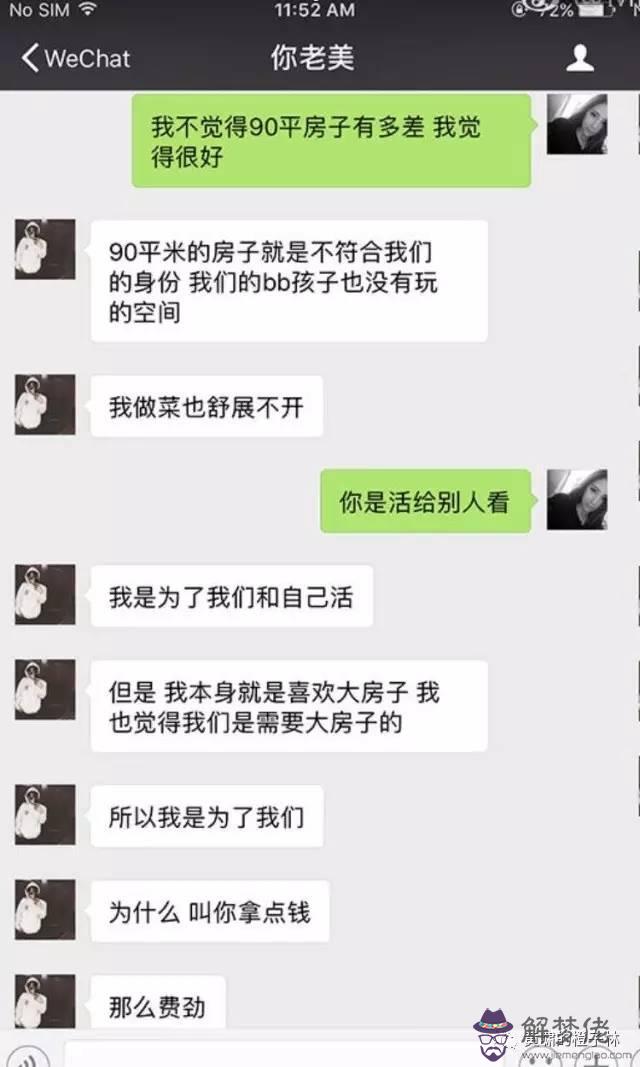Tap the avatar beside message '我做菜也舒展不开'
640x1067 pixels.
click(x=45, y=405)
